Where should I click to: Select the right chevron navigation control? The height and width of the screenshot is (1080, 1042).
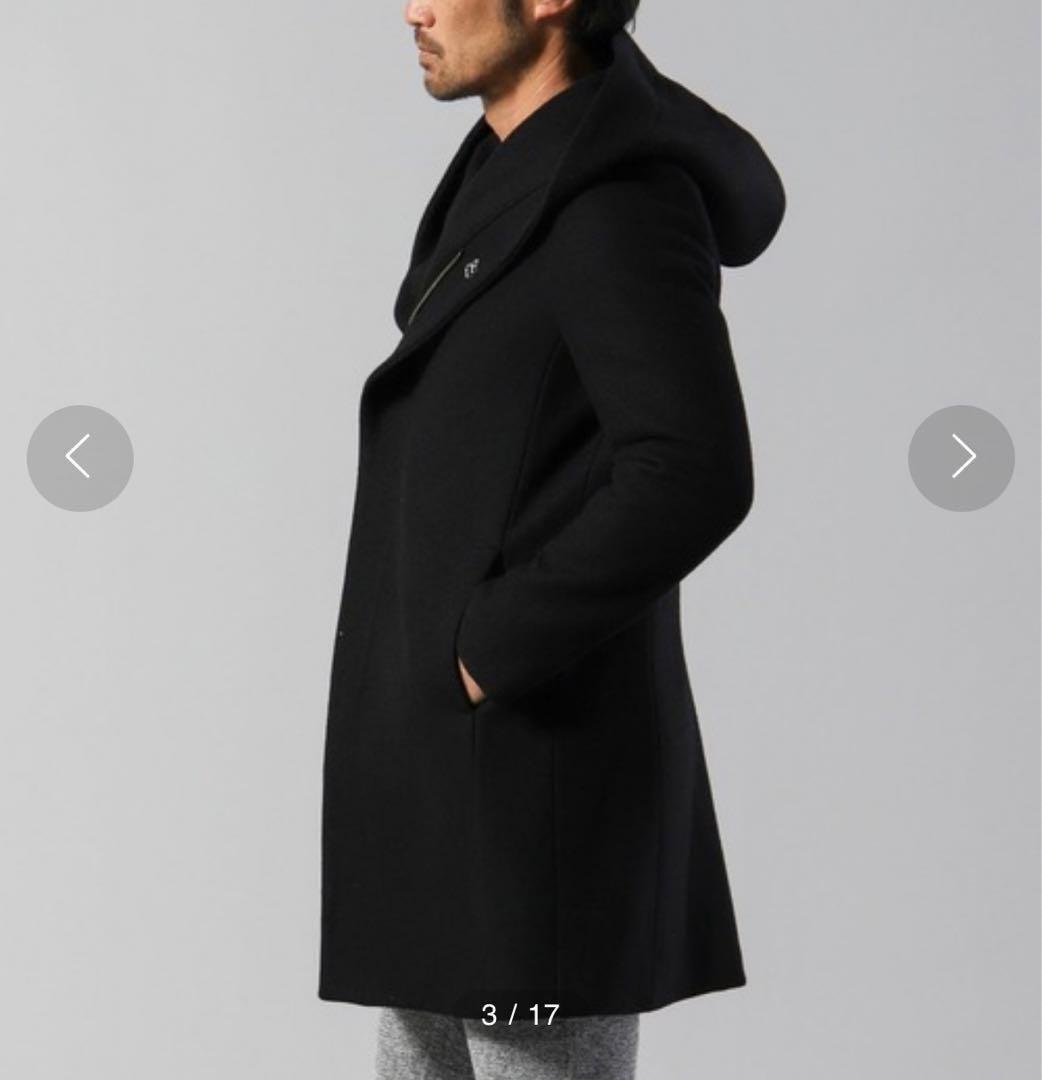(x=961, y=457)
